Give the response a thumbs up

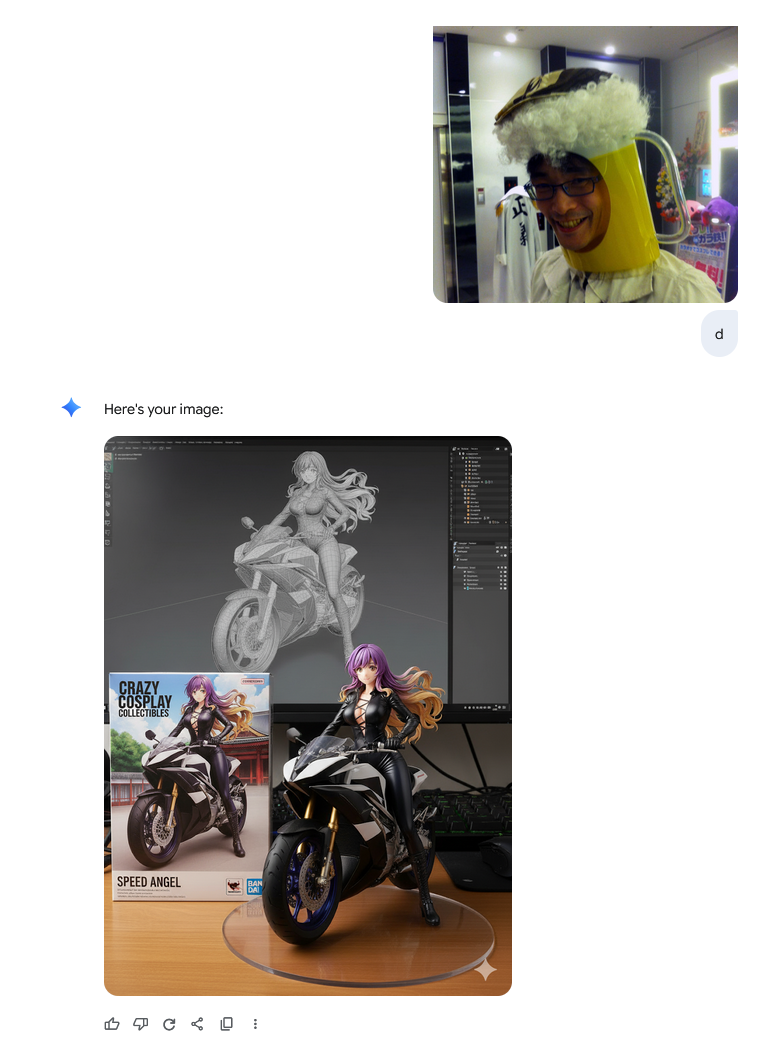[x=112, y=1024]
